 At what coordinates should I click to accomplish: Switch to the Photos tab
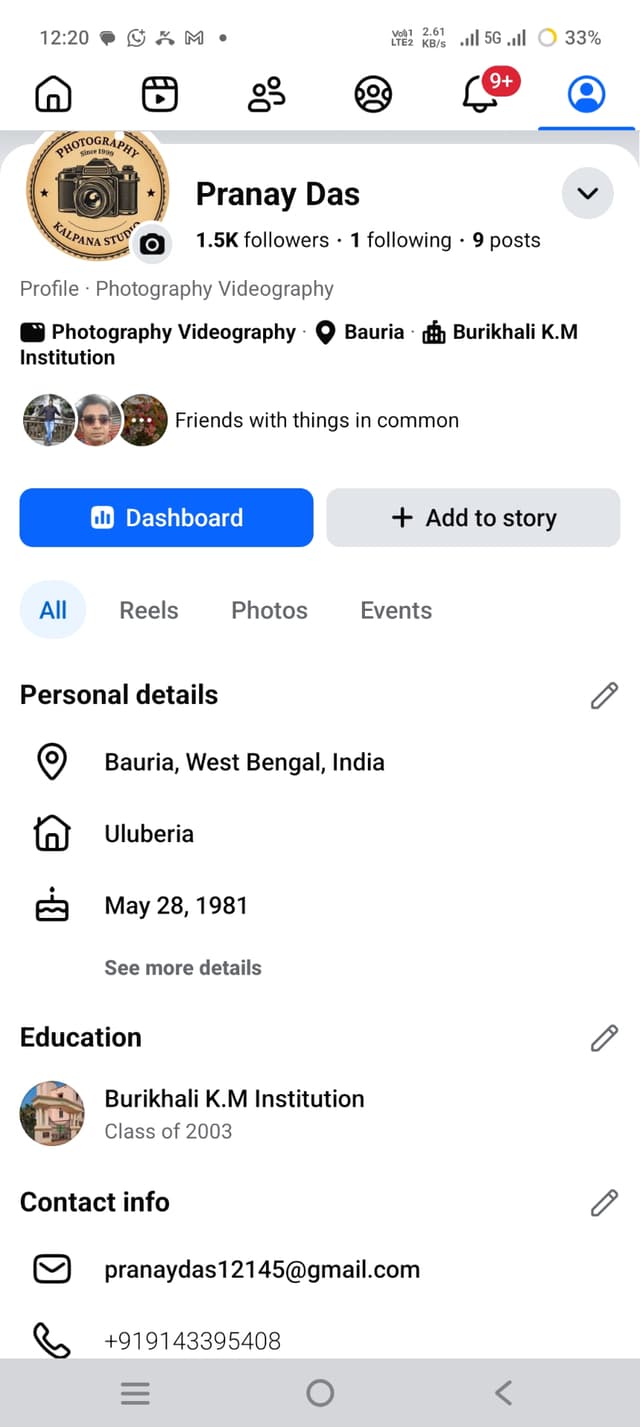(x=269, y=610)
